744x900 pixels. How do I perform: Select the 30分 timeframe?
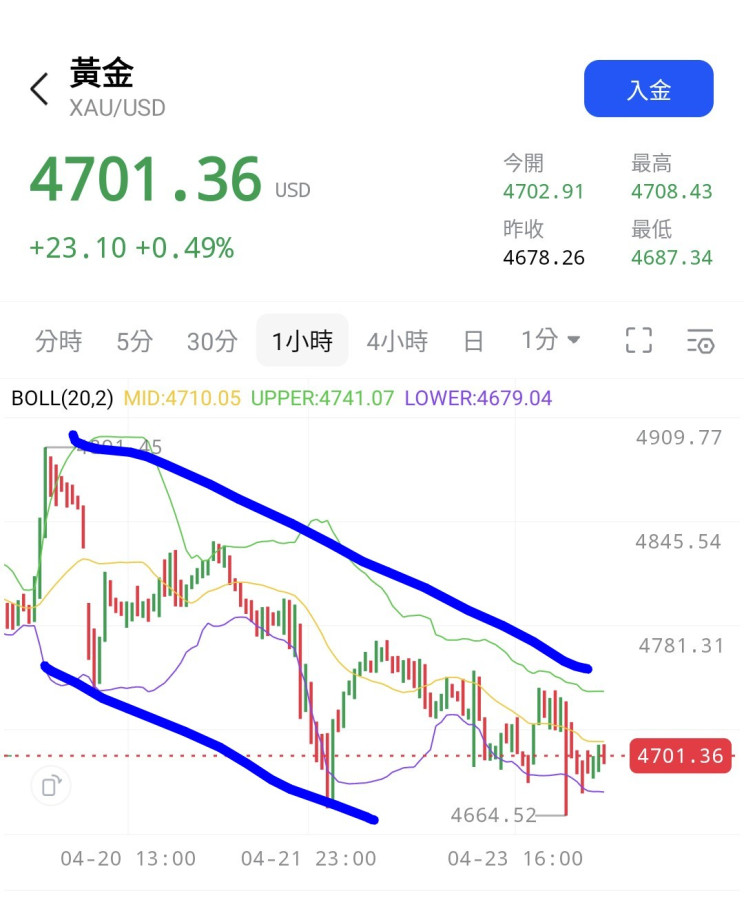pyautogui.click(x=212, y=341)
